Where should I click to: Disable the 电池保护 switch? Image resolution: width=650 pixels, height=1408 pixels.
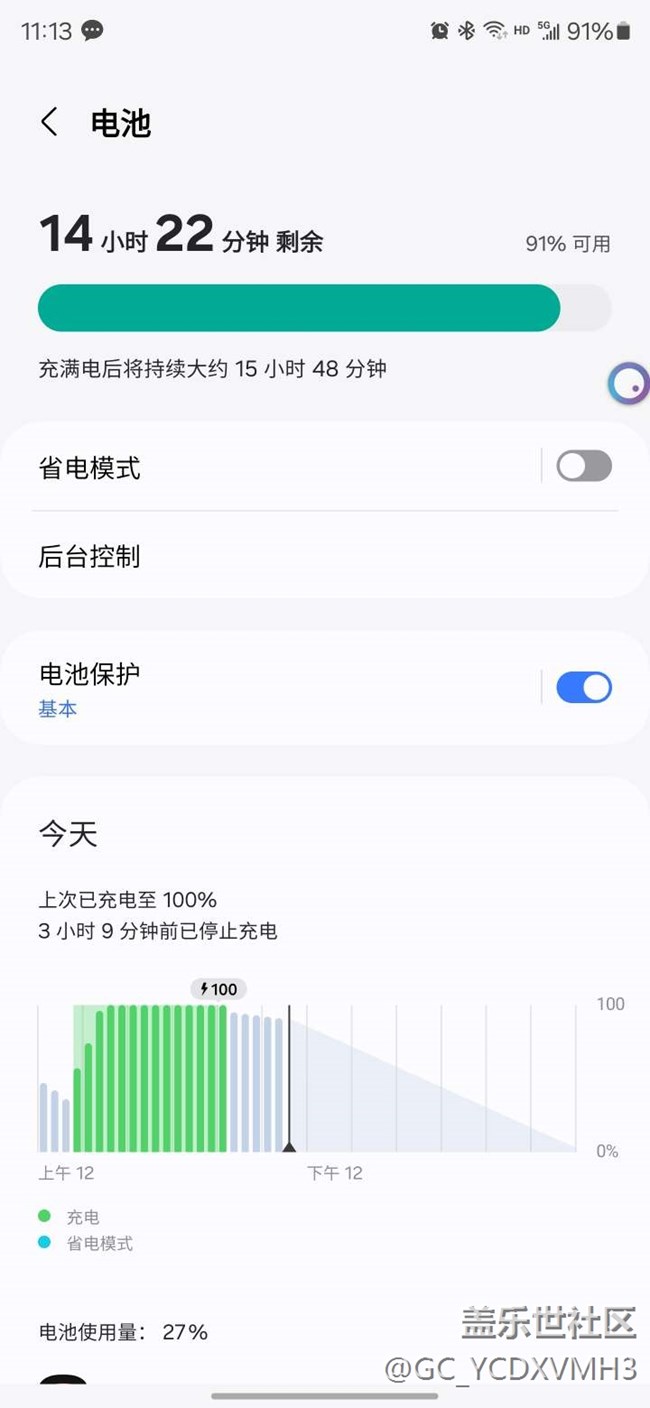[583, 688]
